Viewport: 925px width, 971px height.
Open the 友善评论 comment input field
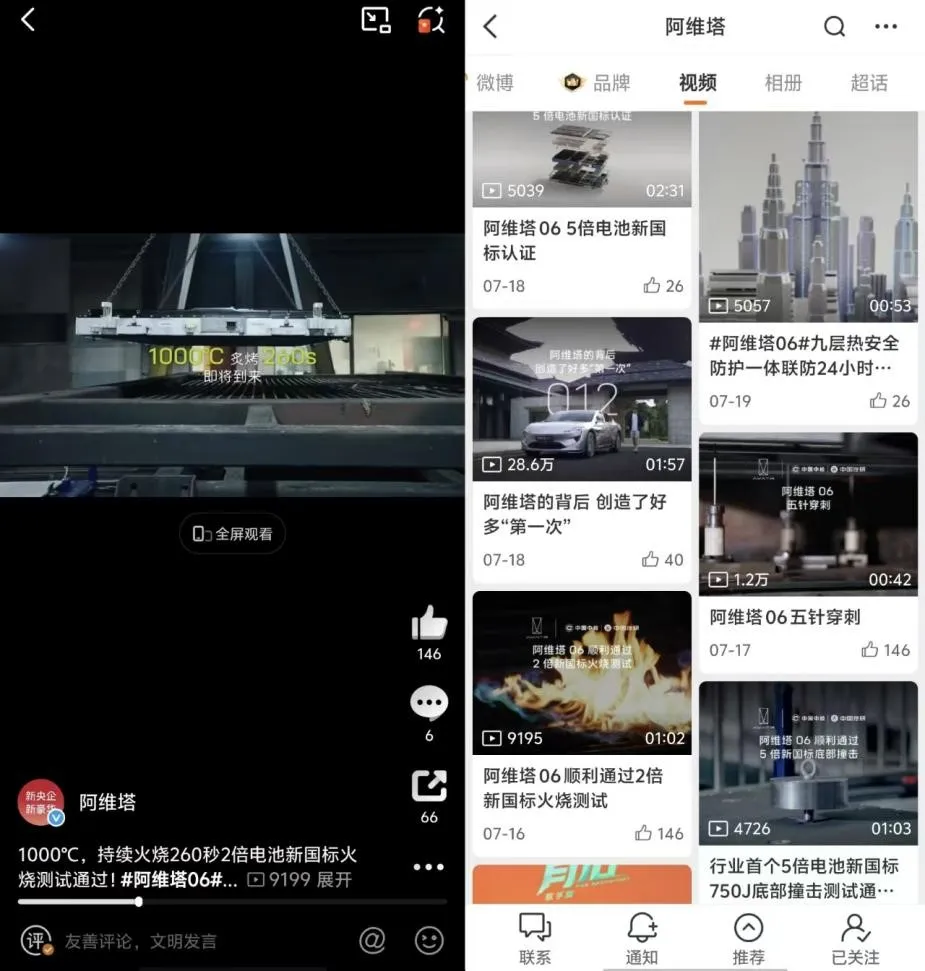coord(140,941)
